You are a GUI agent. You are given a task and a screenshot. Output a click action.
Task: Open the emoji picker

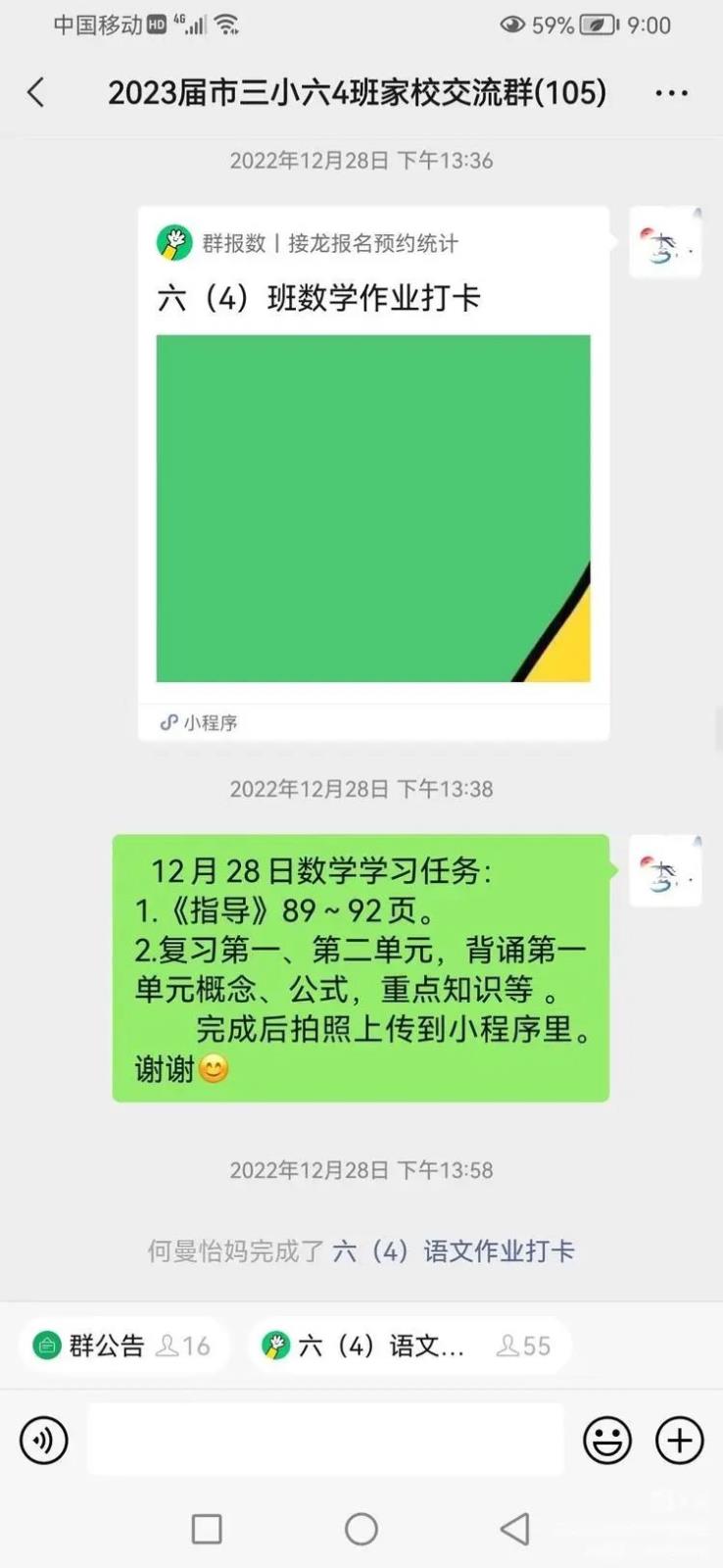(x=607, y=1441)
